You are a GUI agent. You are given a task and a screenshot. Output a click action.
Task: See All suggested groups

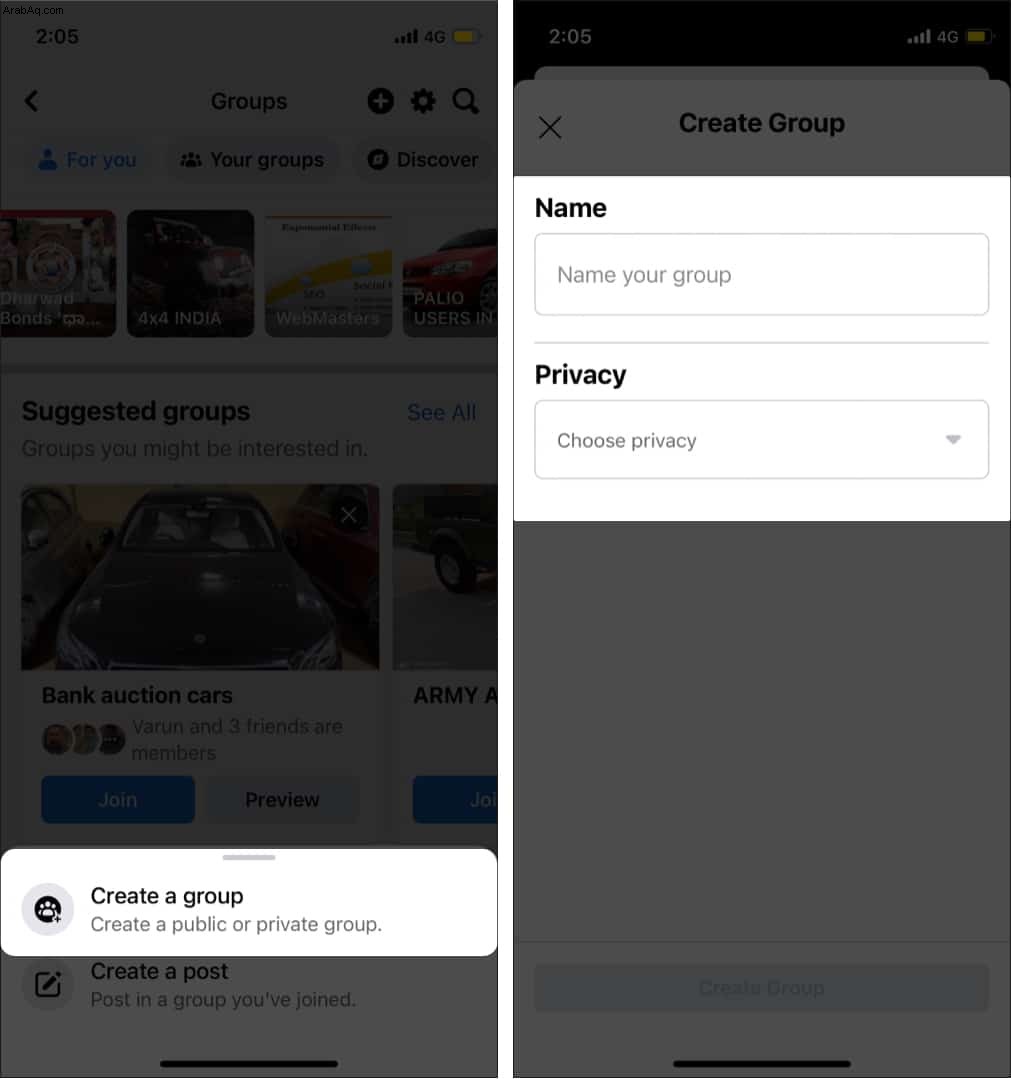coord(441,412)
